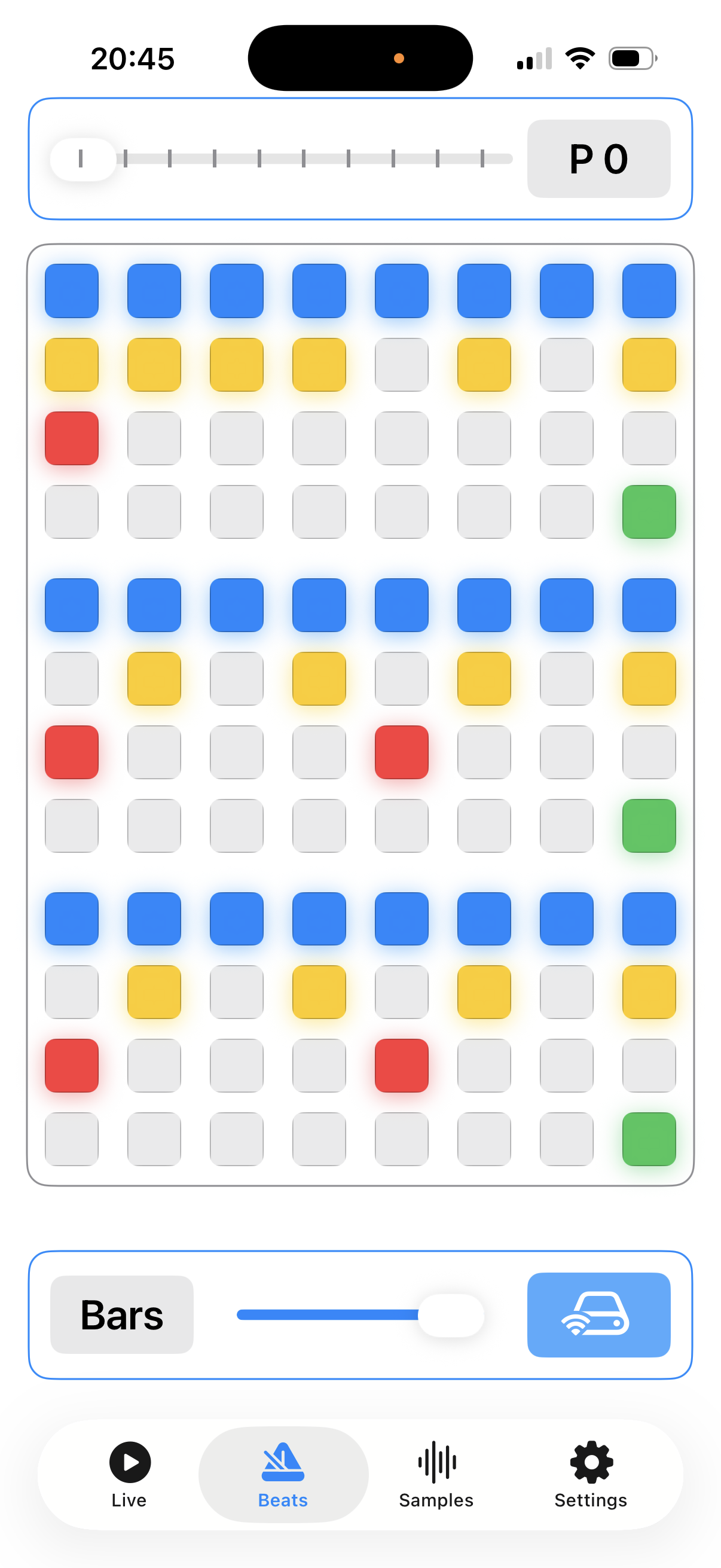Image resolution: width=721 pixels, height=1568 pixels.
Task: Select the Beats drum pad icon
Action: tap(282, 1460)
